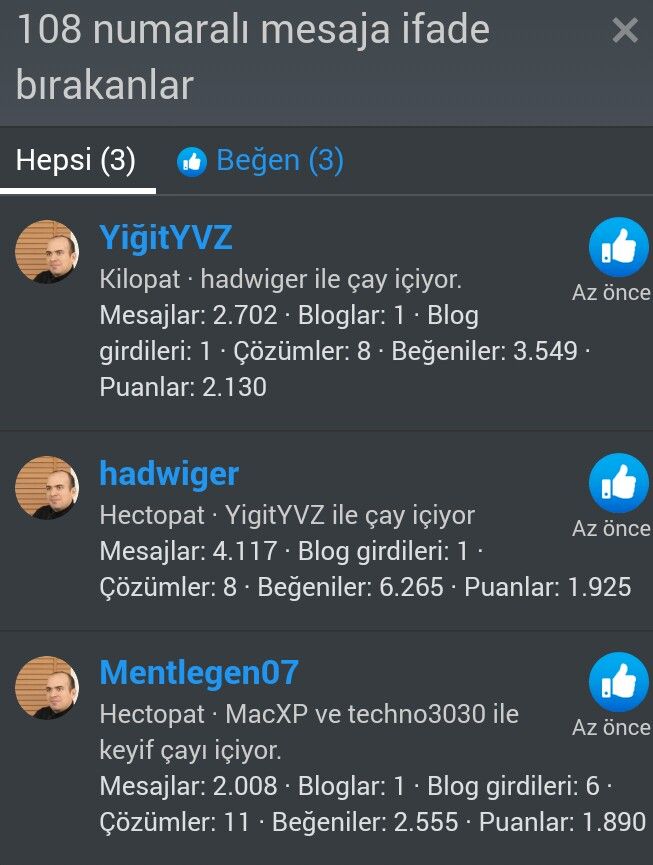Viewport: 653px width, 865px height.
Task: Open Mentlegen07's profile link
Action: click(199, 672)
